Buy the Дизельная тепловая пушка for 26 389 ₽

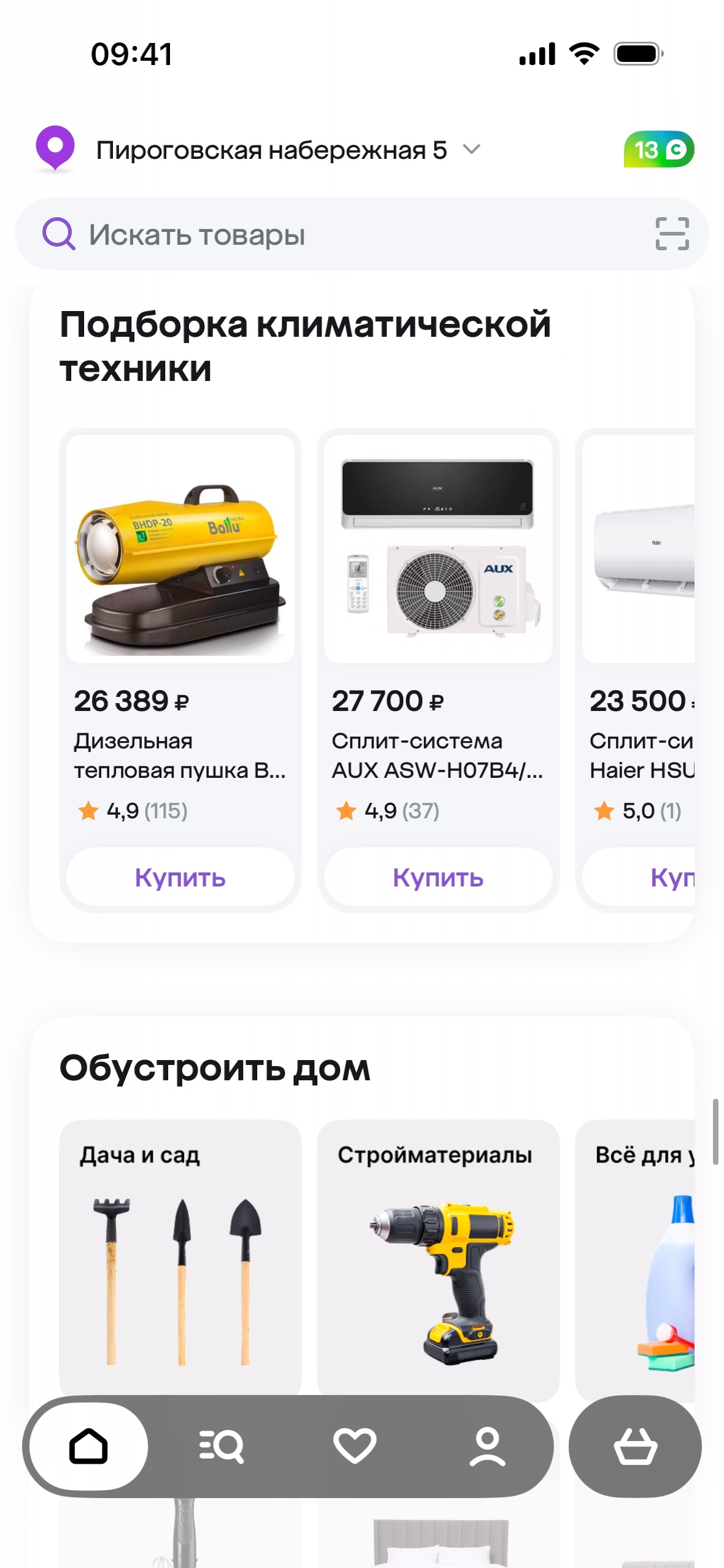click(x=180, y=878)
